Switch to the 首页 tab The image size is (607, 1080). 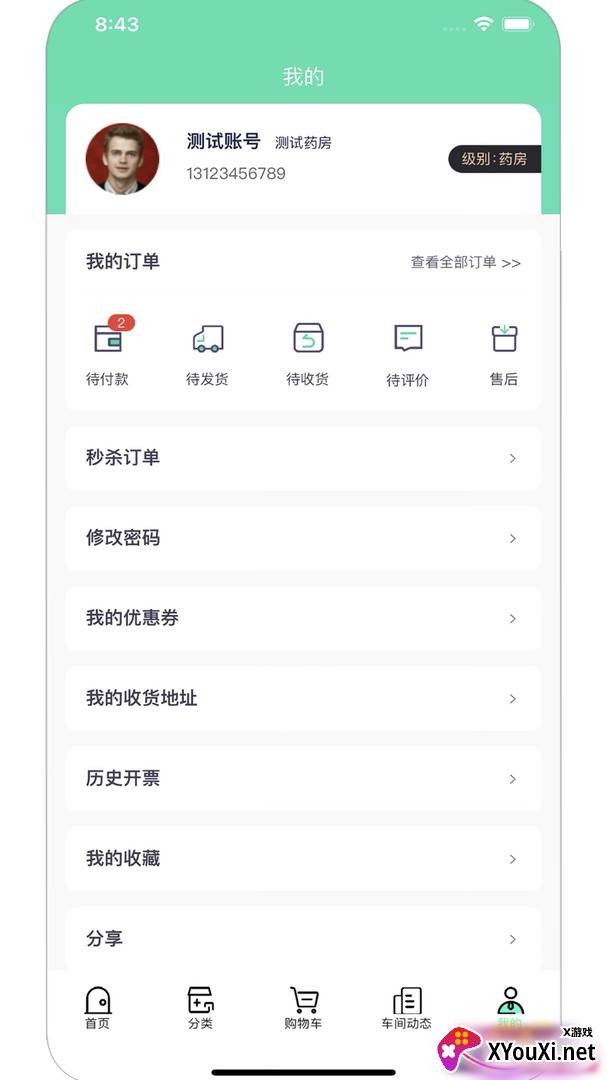[97, 1006]
